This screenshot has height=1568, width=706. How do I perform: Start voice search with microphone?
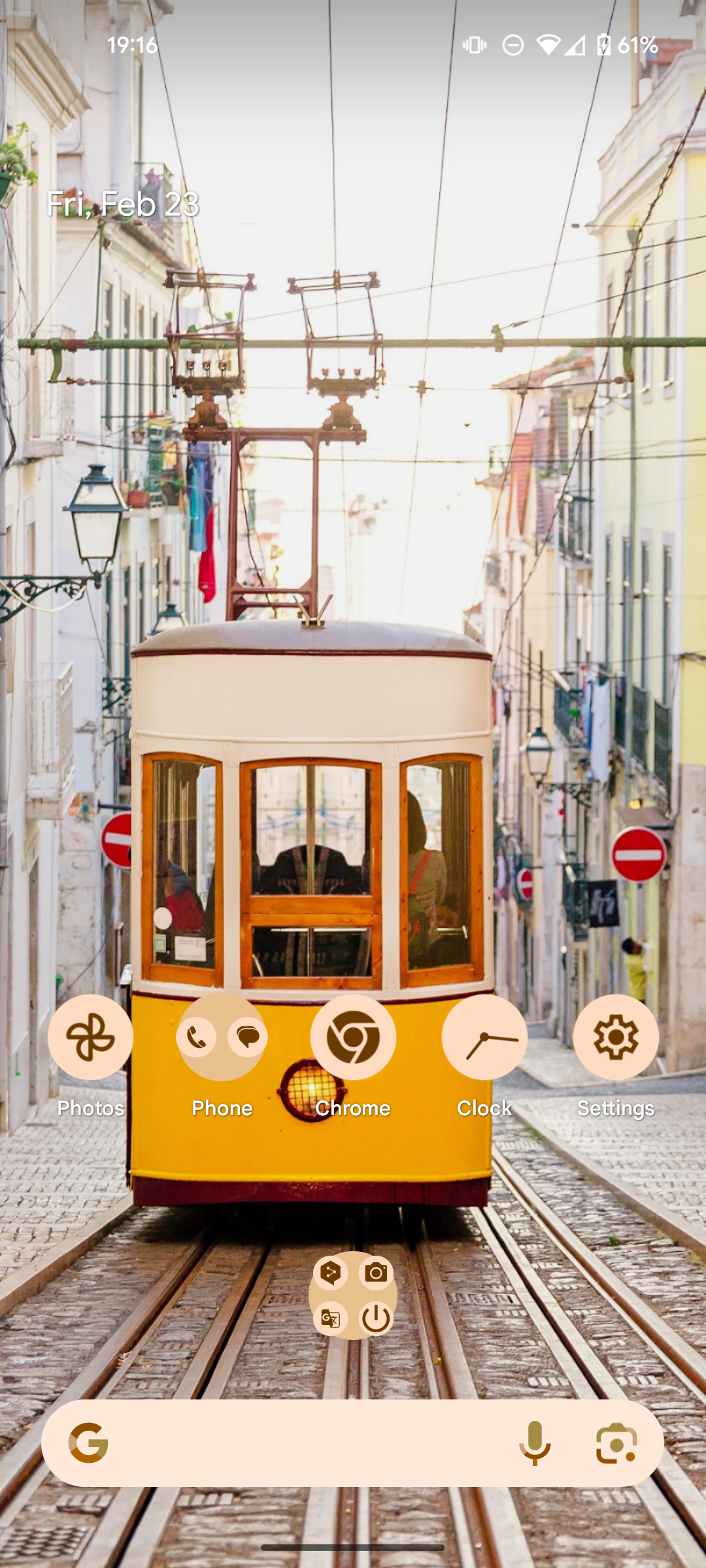(x=535, y=1443)
